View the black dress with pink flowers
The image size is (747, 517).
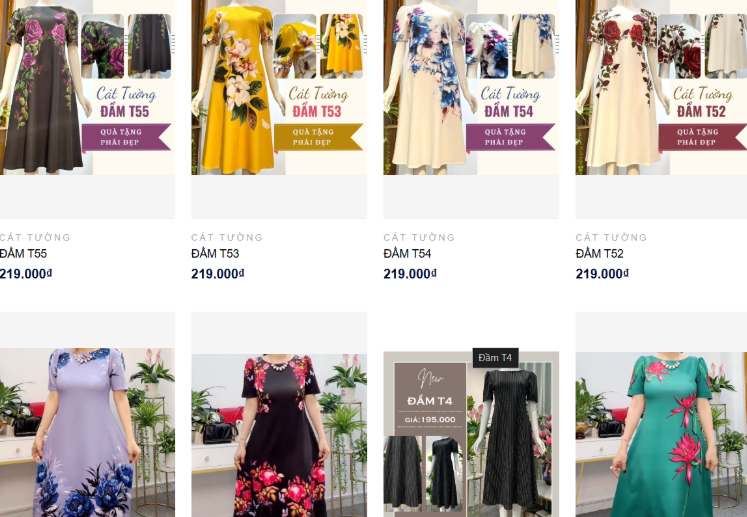[x=279, y=437]
